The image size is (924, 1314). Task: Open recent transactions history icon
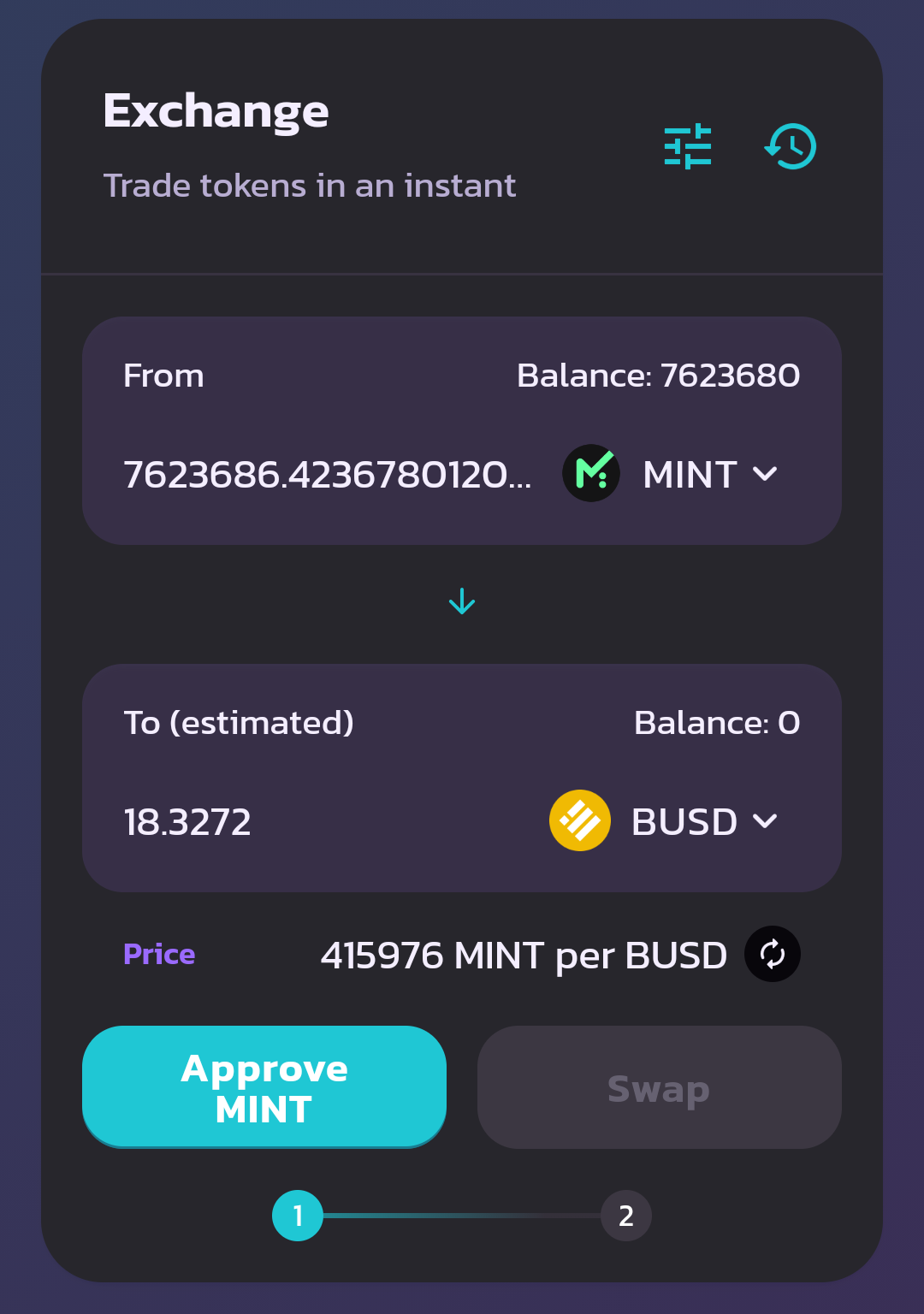(791, 146)
